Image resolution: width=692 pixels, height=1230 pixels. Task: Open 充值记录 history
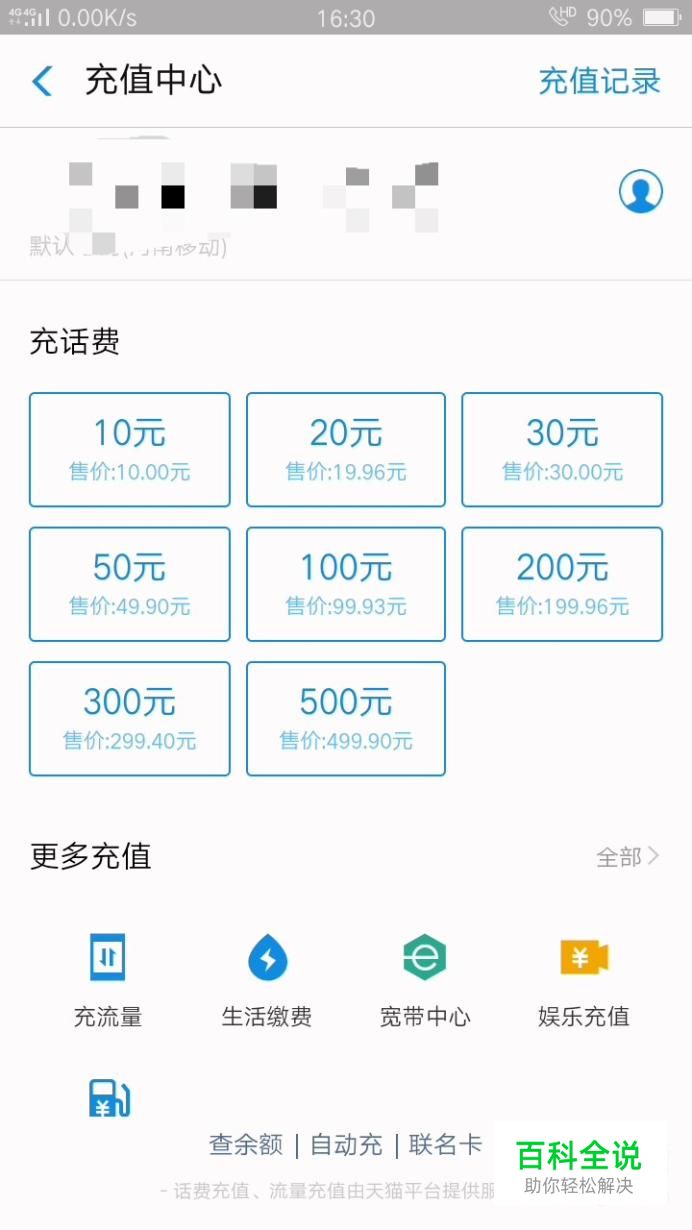pyautogui.click(x=599, y=81)
